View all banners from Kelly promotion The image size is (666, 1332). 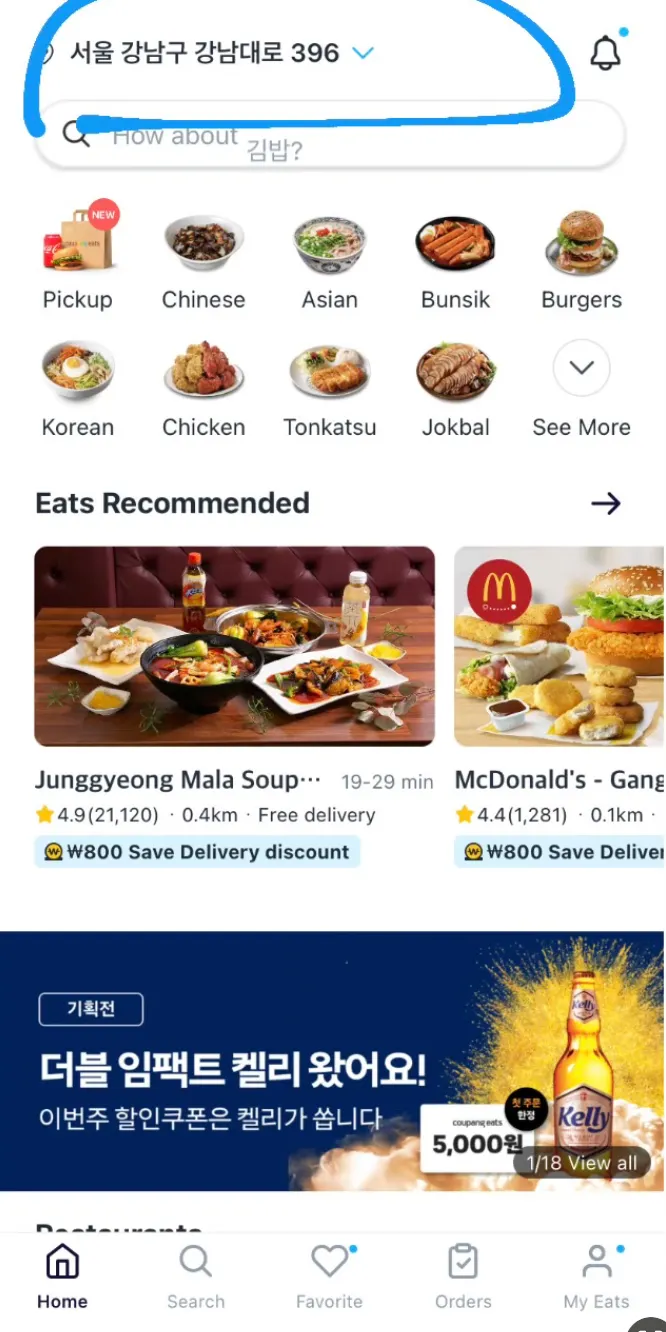pos(582,1163)
